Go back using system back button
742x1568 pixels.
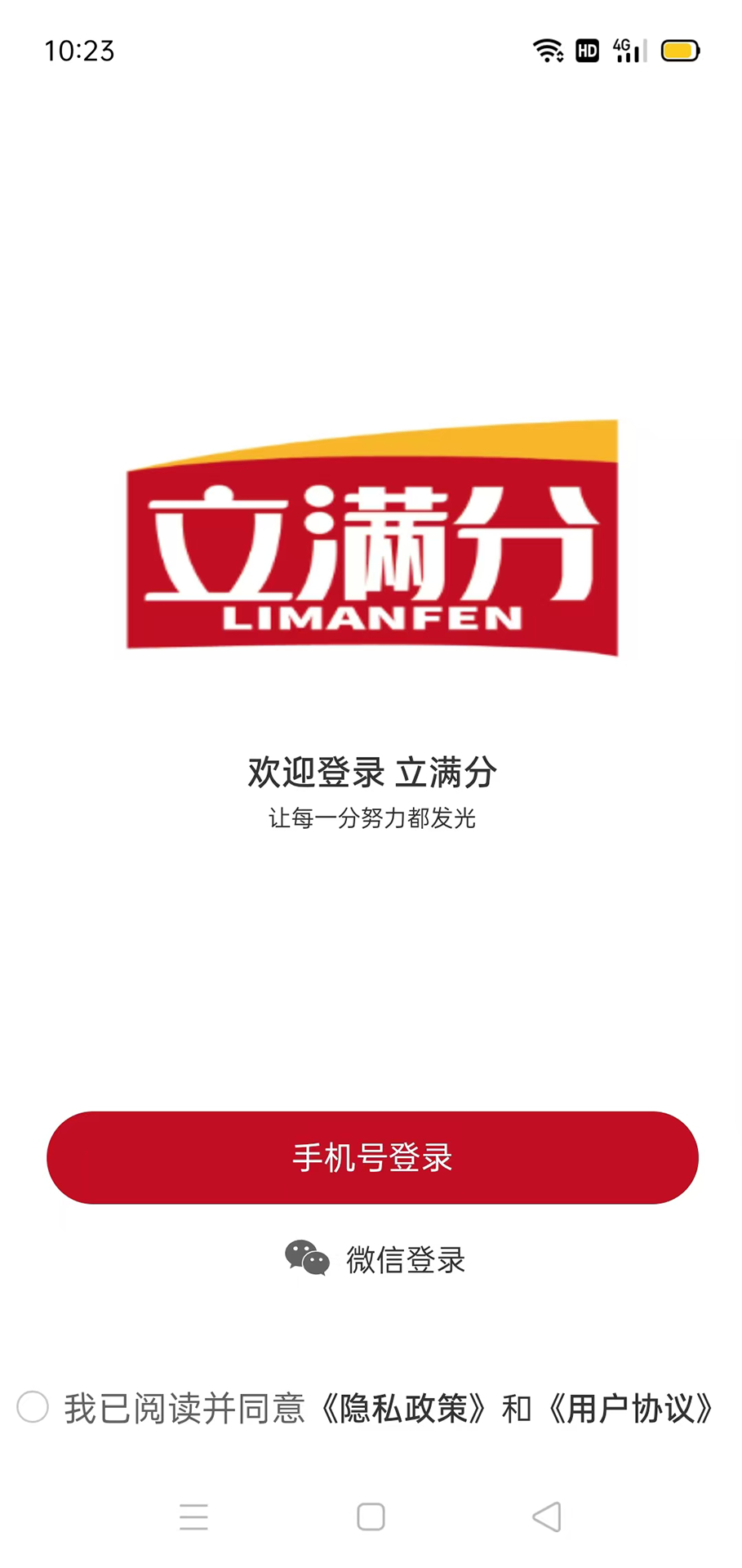click(x=546, y=1517)
